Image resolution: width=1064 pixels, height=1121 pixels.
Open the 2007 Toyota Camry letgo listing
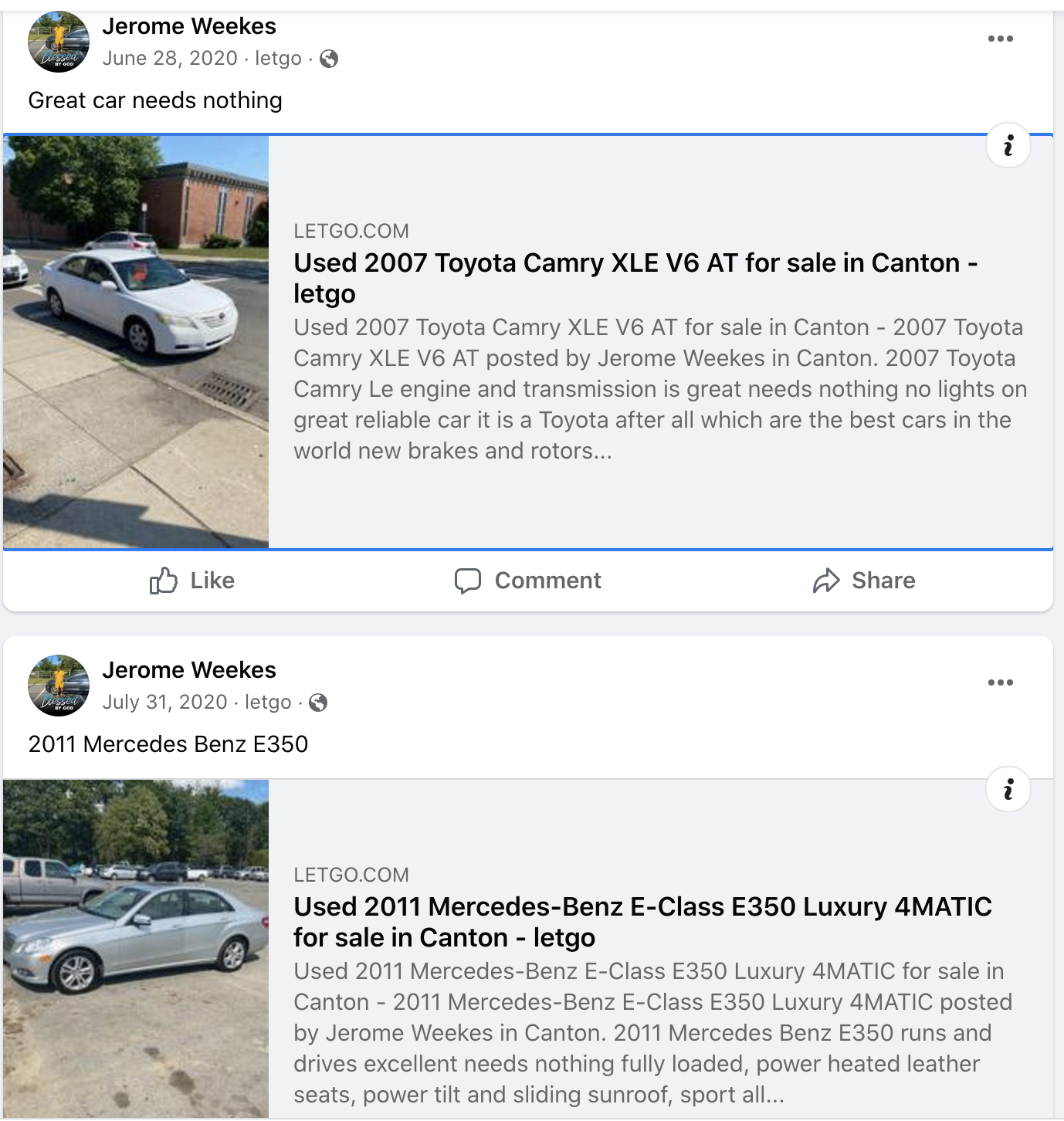point(635,278)
